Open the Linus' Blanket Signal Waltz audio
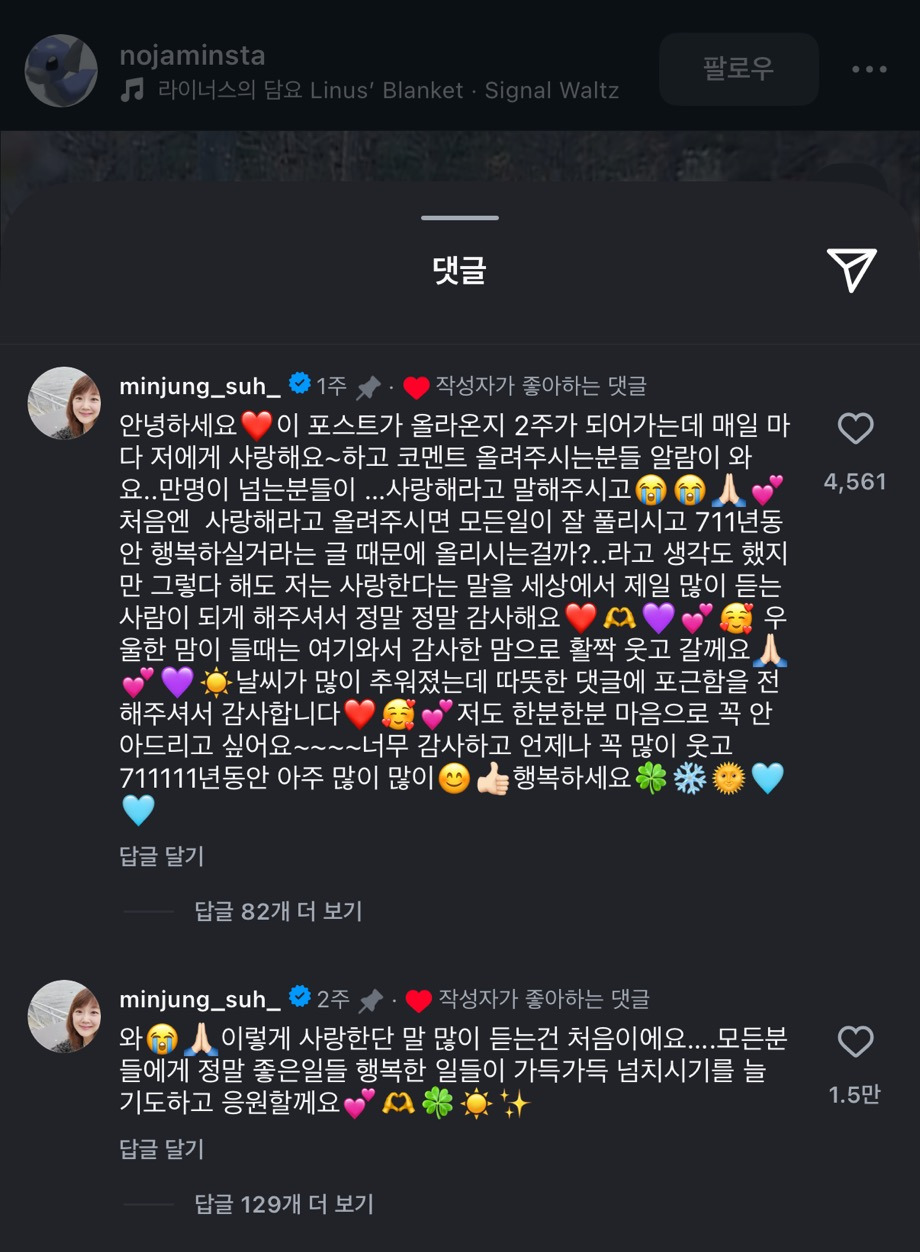 coord(388,91)
